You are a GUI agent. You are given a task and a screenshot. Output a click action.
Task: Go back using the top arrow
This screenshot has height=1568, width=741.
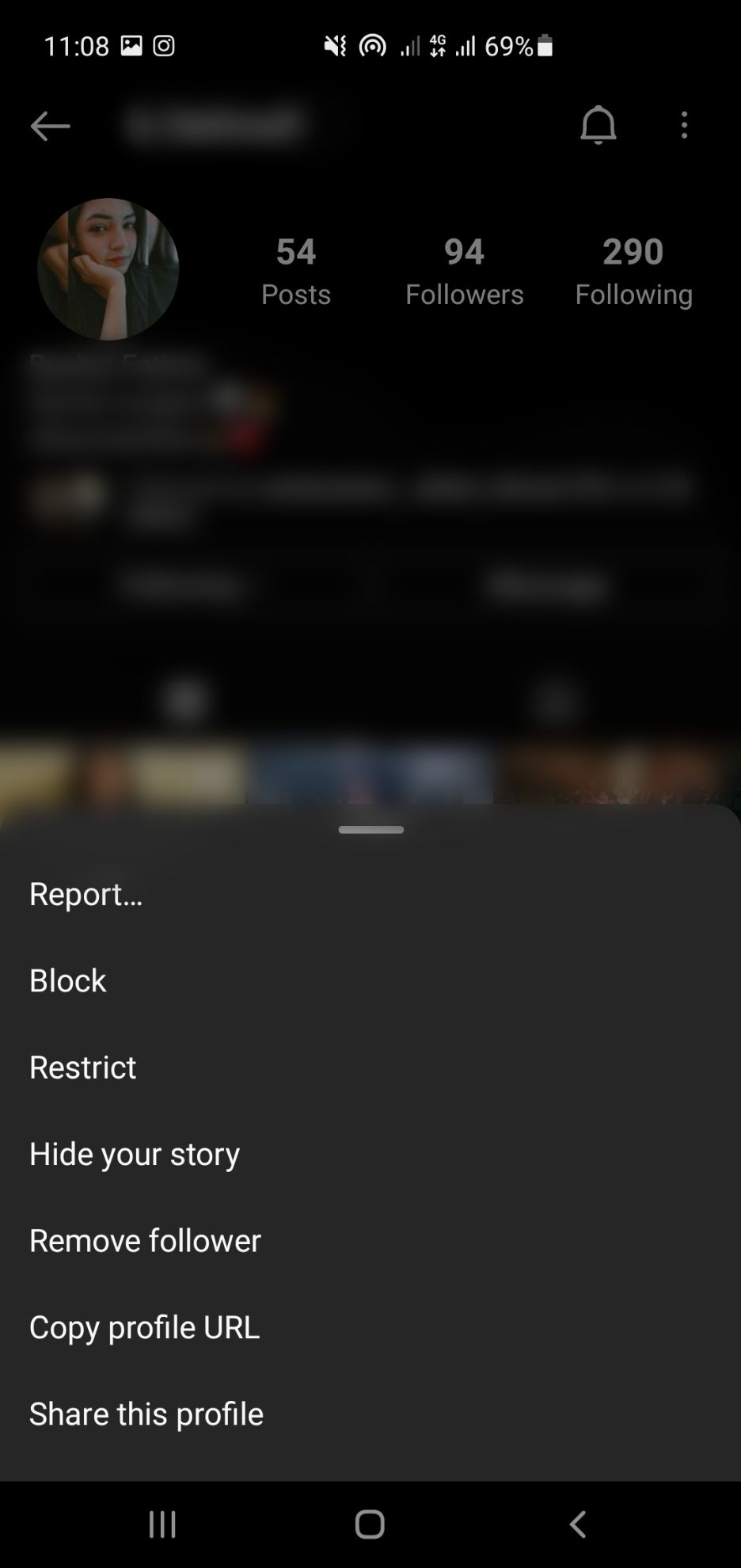50,126
